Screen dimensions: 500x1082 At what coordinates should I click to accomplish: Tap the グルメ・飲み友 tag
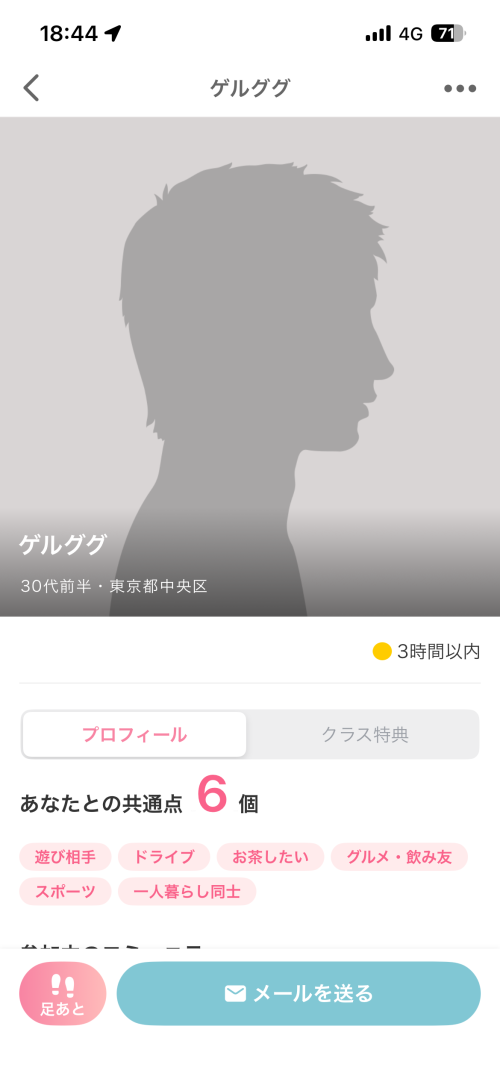click(399, 857)
